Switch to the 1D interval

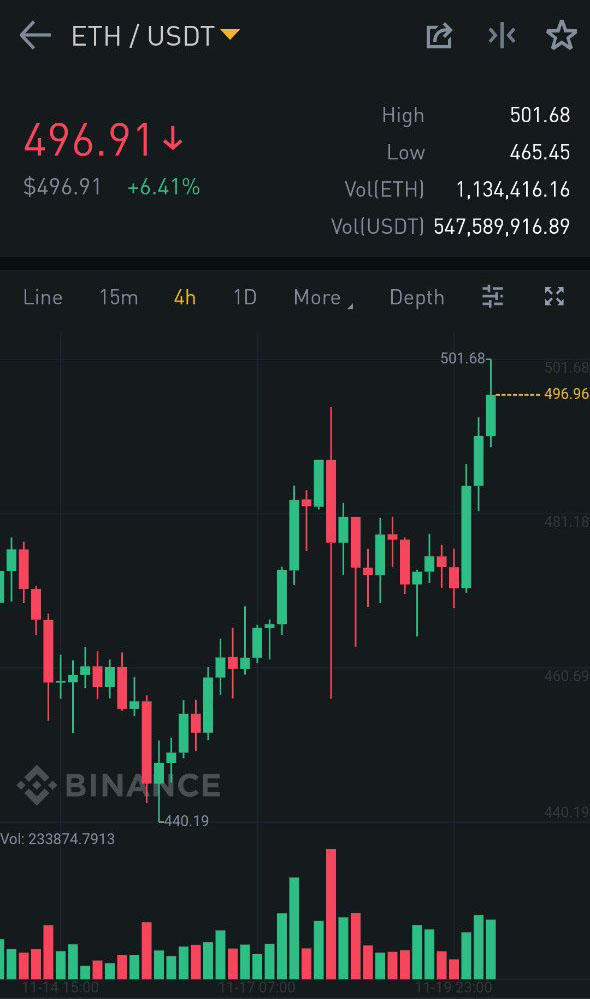[245, 297]
